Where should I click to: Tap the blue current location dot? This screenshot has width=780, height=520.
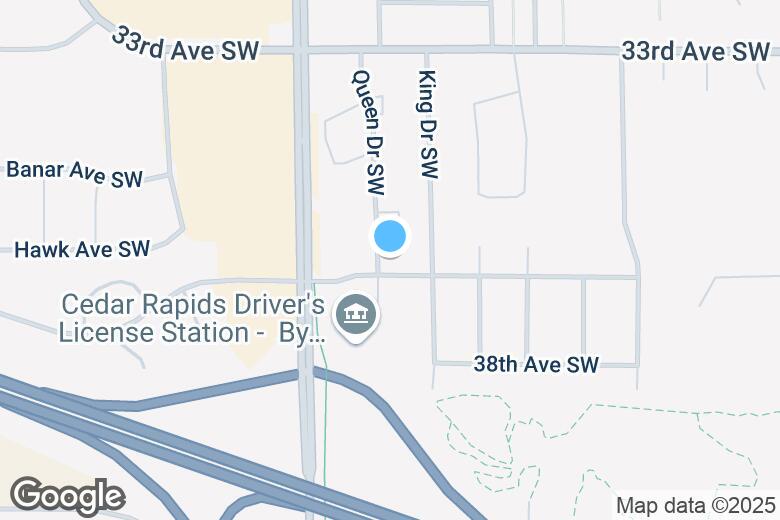tap(389, 237)
